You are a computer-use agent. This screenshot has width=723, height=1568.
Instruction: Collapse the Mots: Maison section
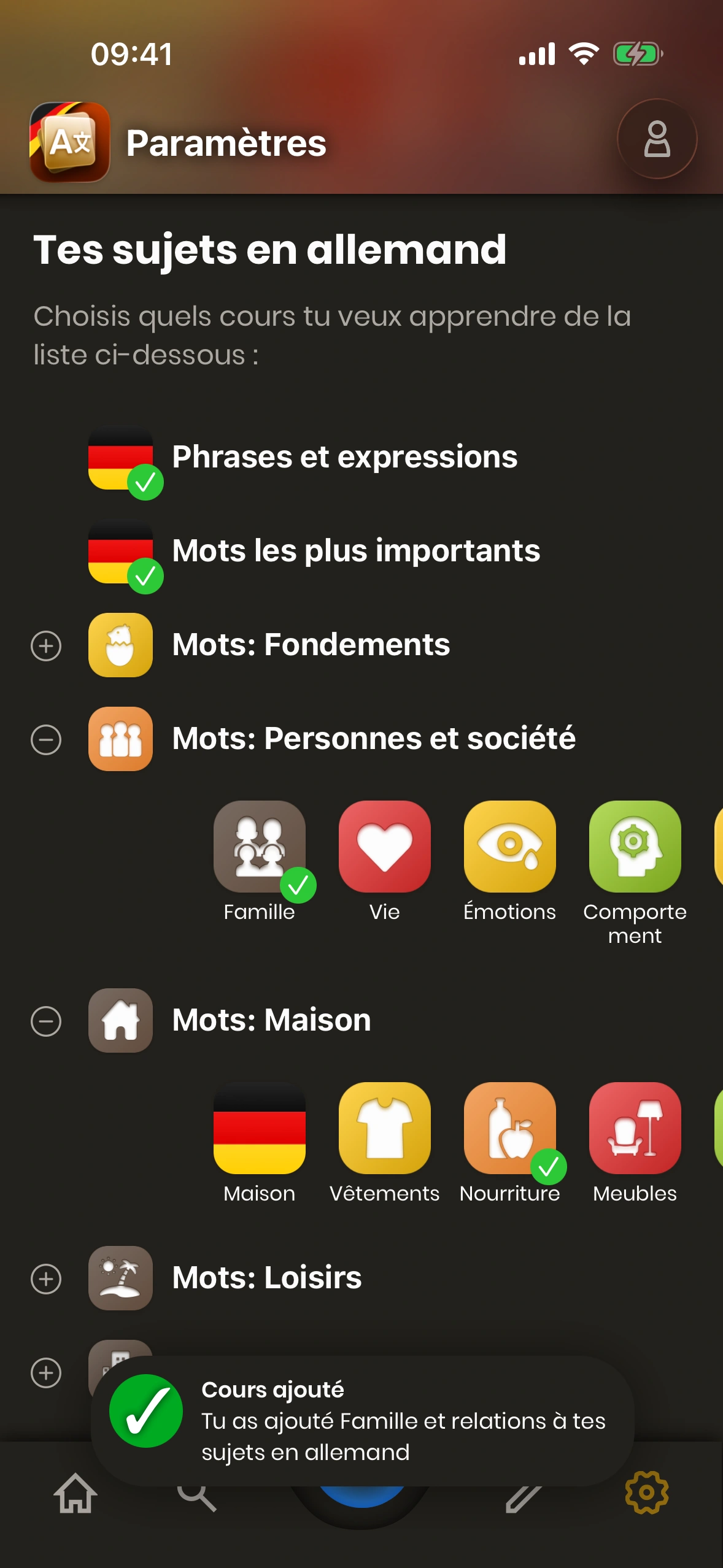[46, 1021]
